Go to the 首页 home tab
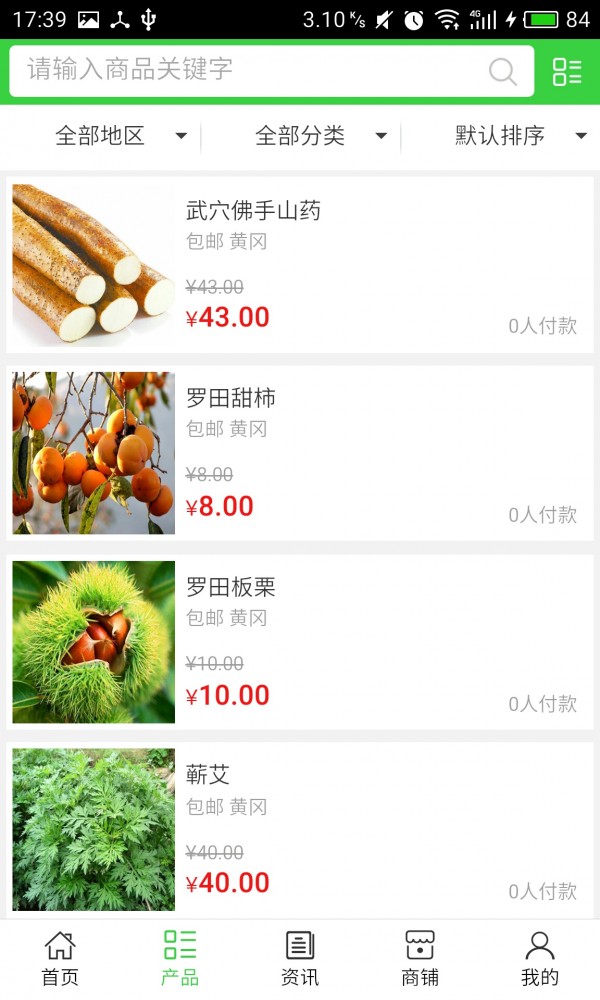The image size is (600, 1000). [60, 959]
